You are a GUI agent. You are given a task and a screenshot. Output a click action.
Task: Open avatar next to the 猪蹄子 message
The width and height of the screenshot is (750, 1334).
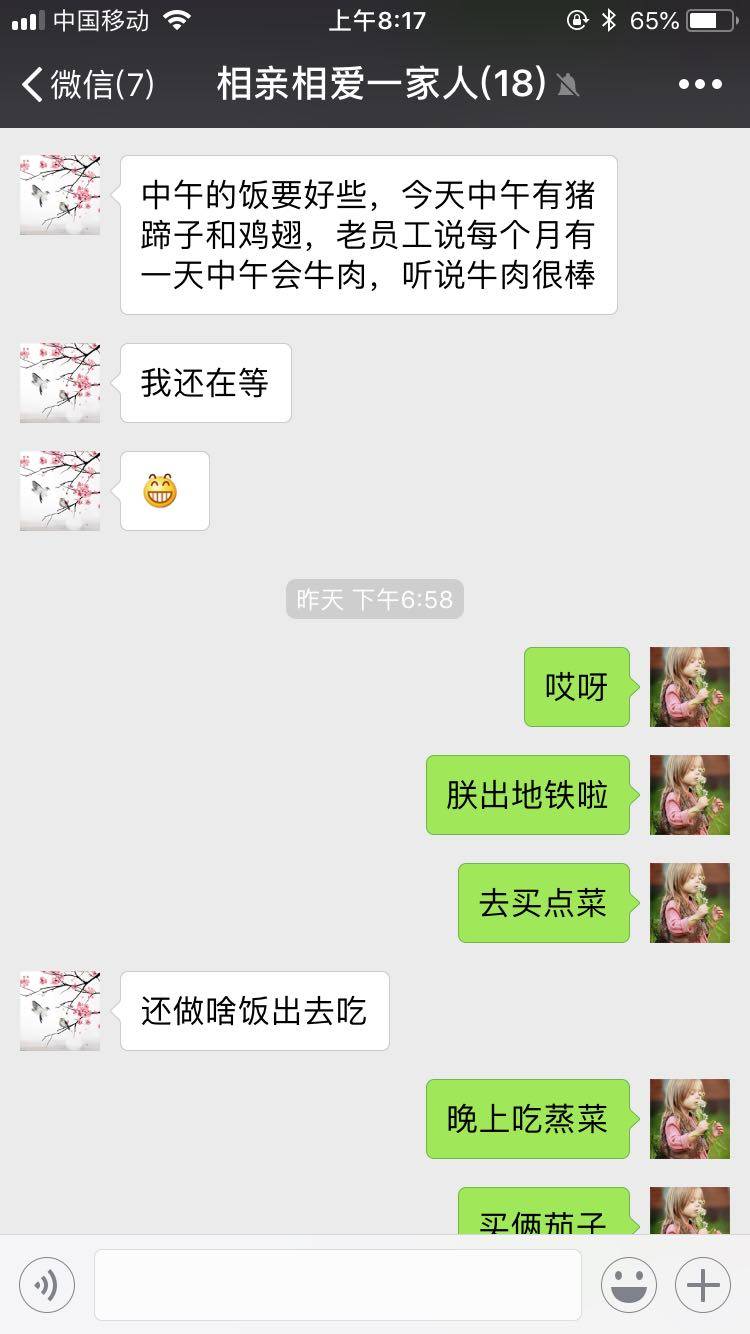(x=60, y=195)
